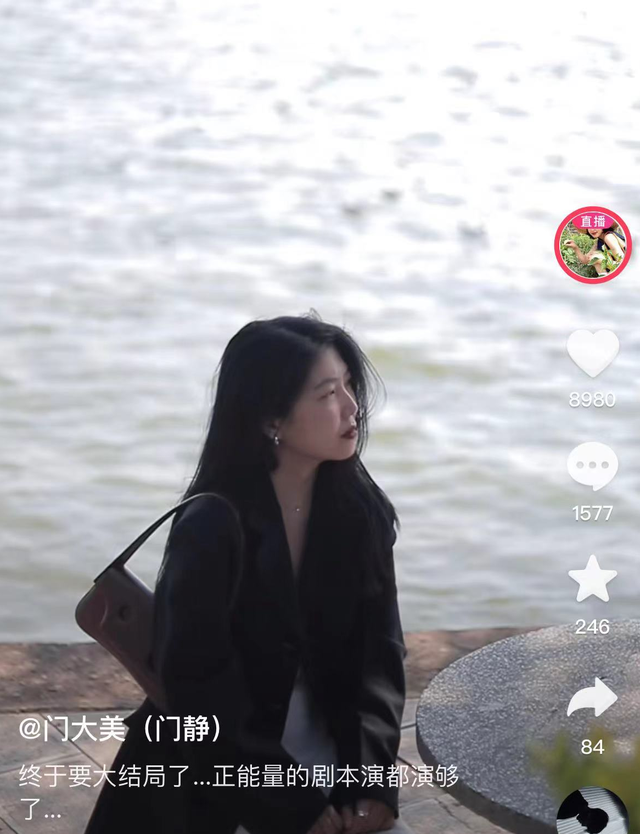The height and width of the screenshot is (834, 640).
Task: Expand the caption starting 终于要大结局了
Action: [x=238, y=790]
